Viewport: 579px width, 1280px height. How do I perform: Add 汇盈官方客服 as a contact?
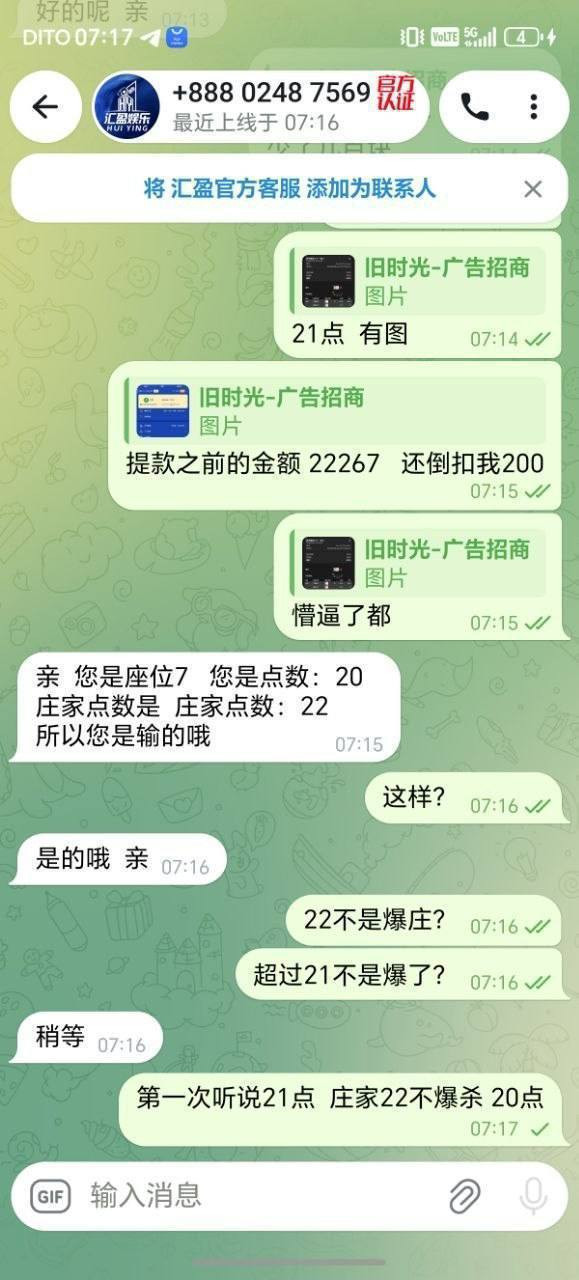(290, 188)
